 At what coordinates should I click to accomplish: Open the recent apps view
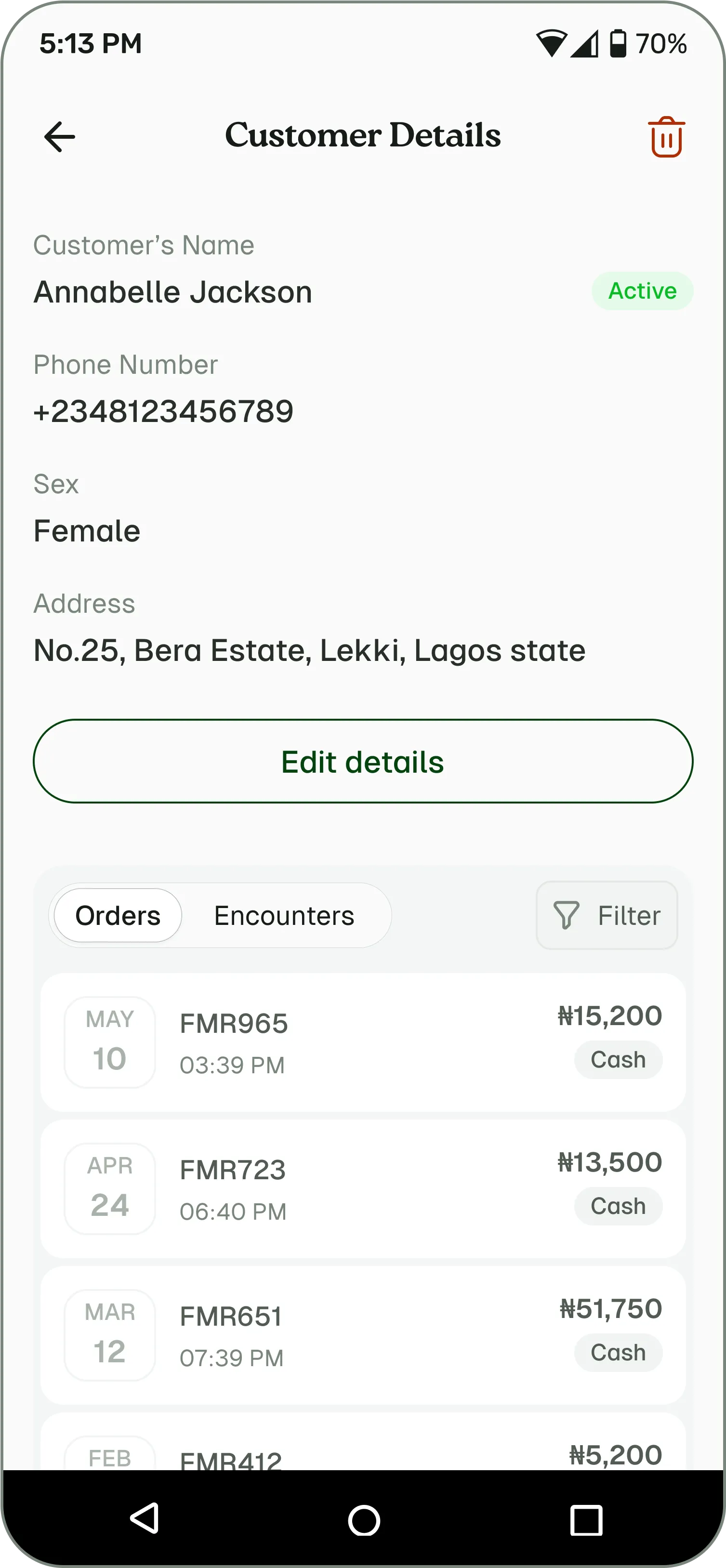click(x=585, y=1520)
